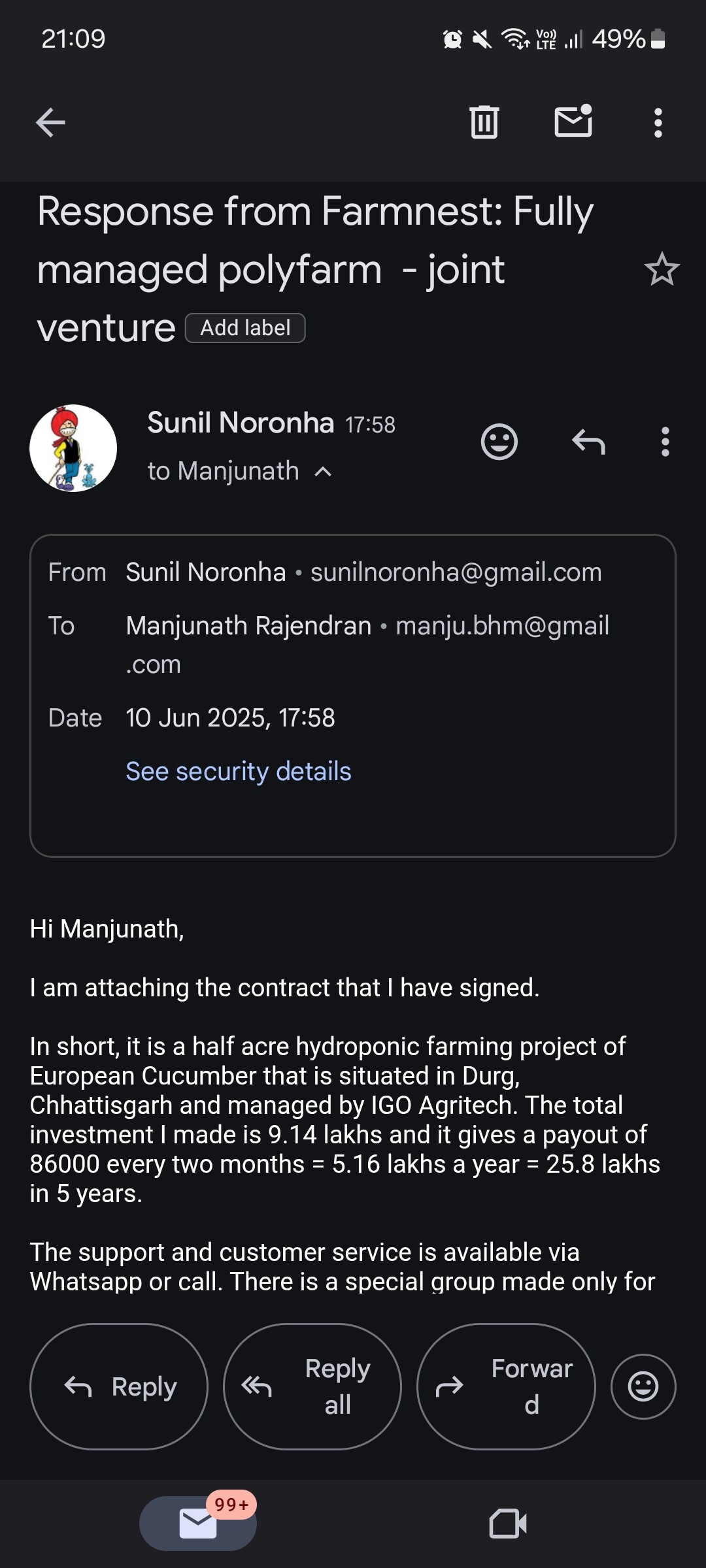The image size is (706, 1568).
Task: Open See security details link
Action: coord(239,772)
